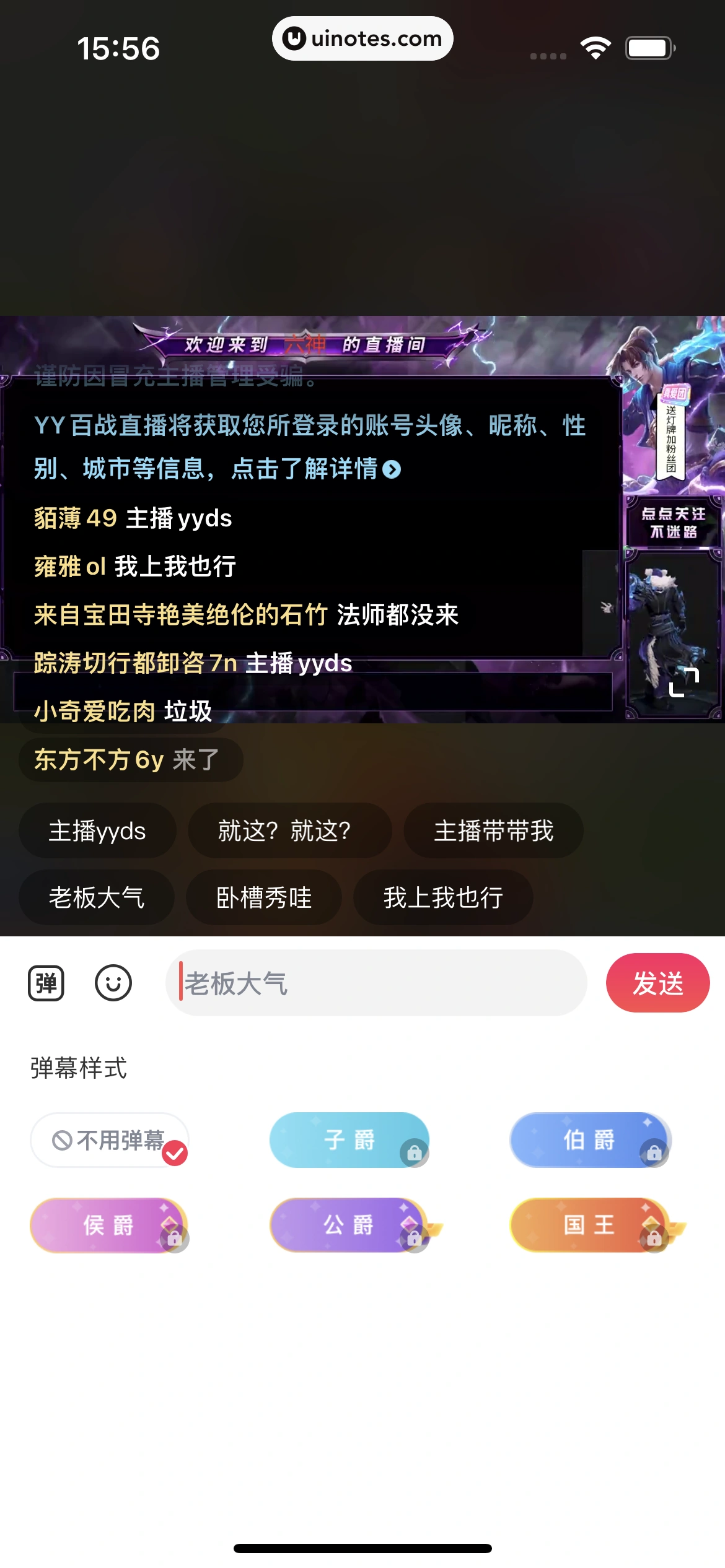Pick quick reply 我上我也行
This screenshot has width=725, height=1568.
443,897
